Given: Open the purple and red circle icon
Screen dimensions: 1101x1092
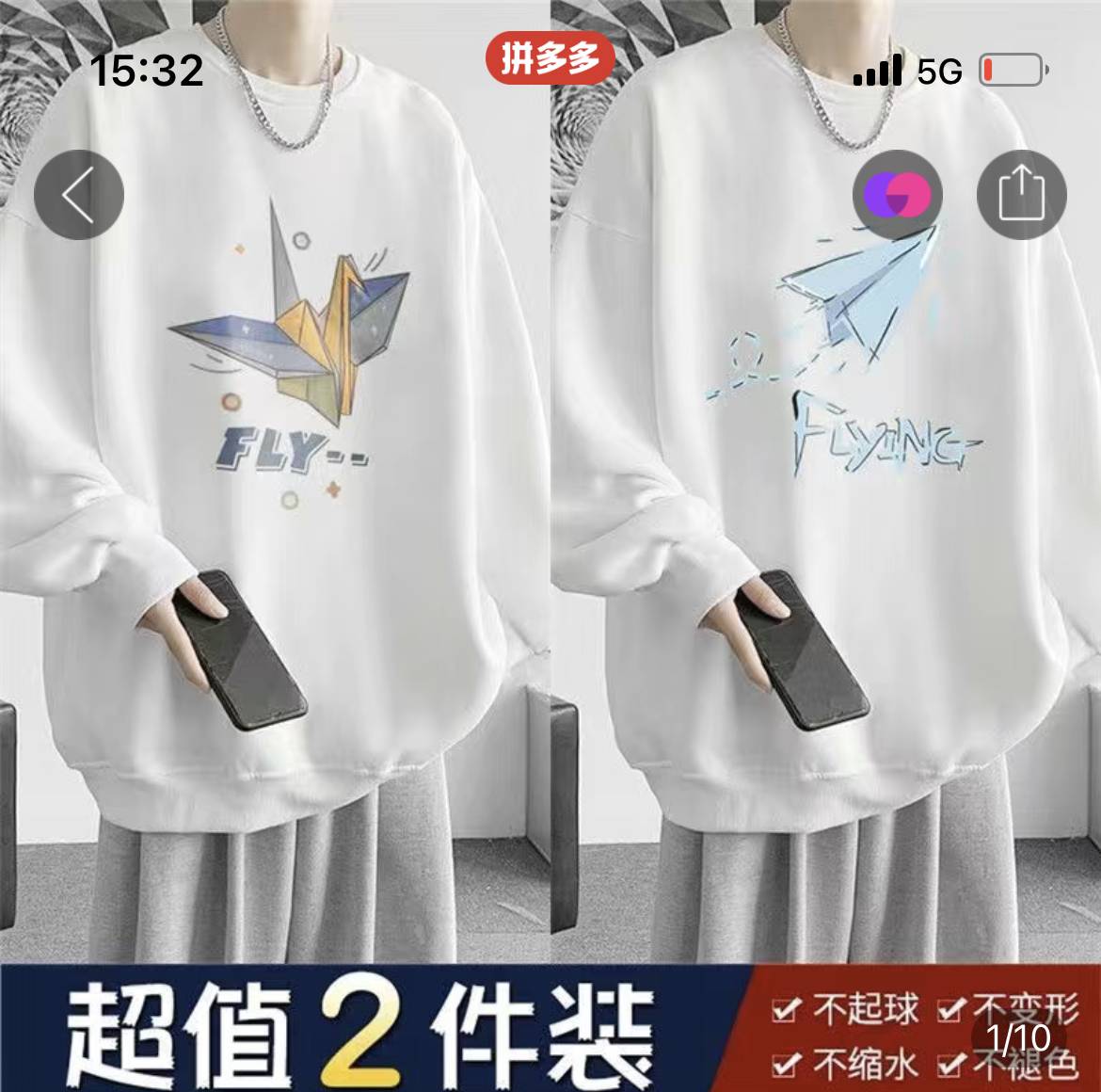Looking at the screenshot, I should pos(897,195).
